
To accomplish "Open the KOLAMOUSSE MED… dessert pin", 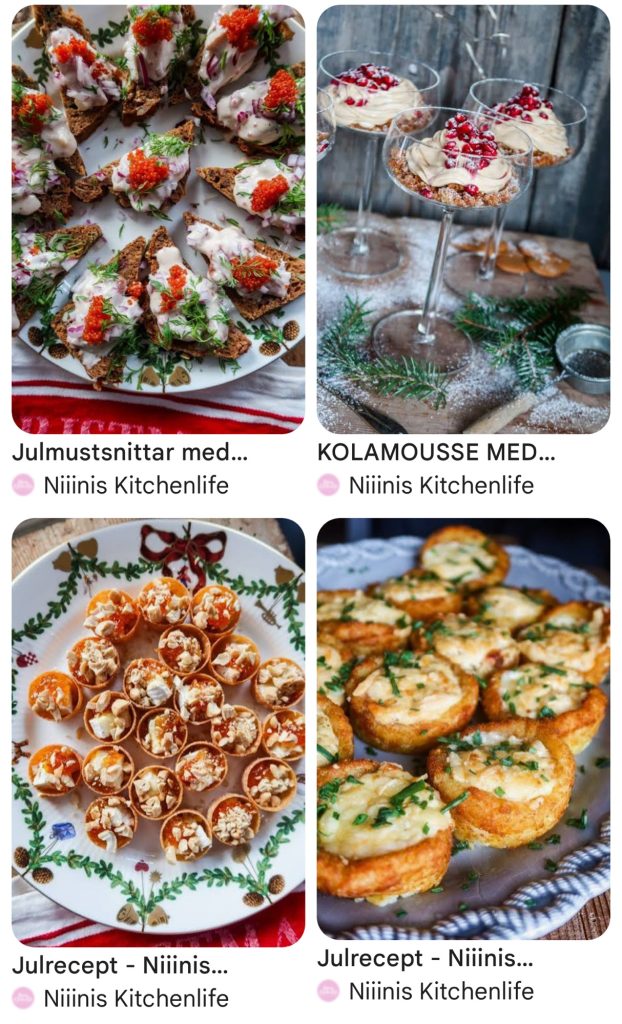I will (463, 218).
